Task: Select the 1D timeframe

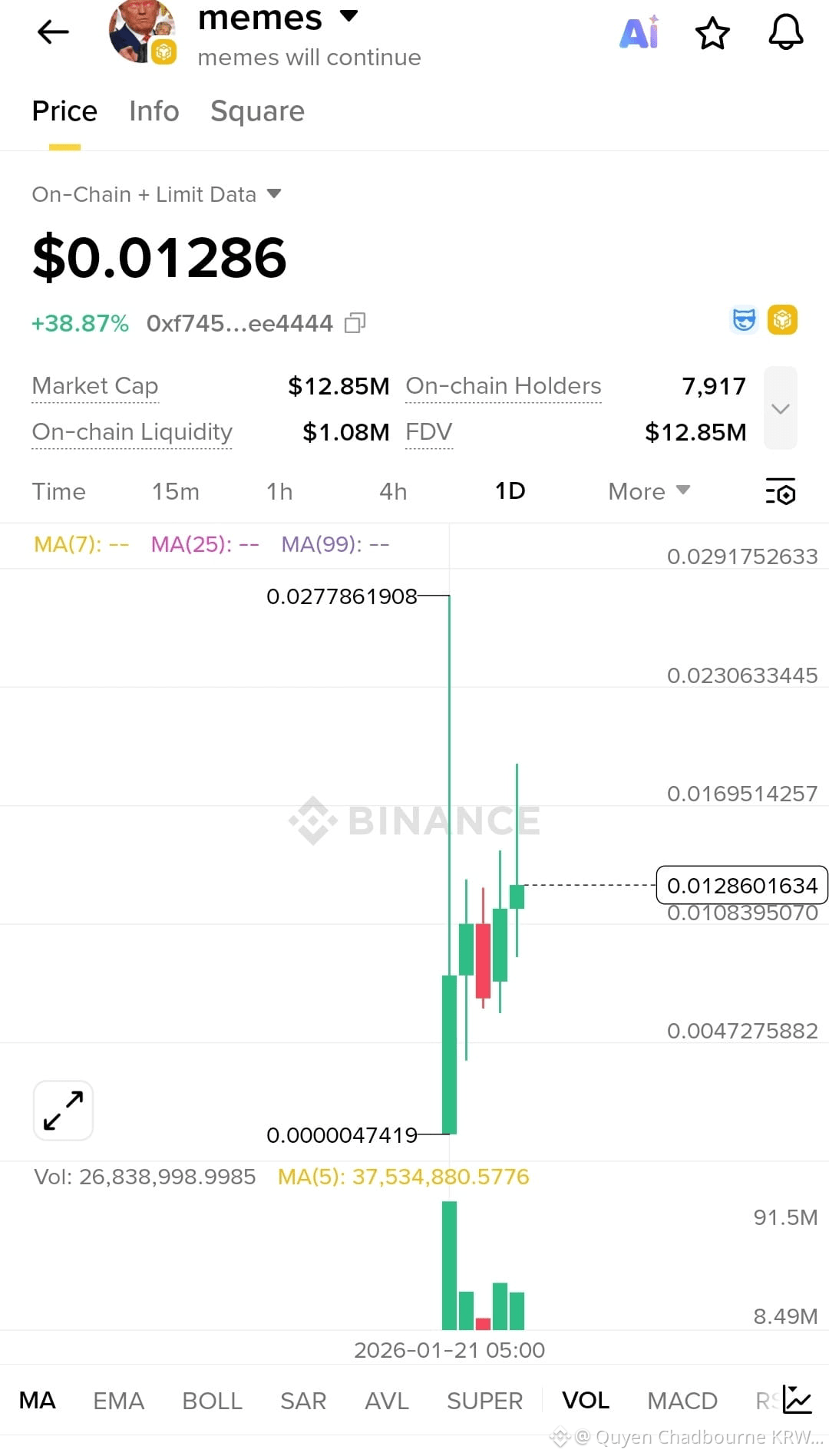Action: (509, 491)
